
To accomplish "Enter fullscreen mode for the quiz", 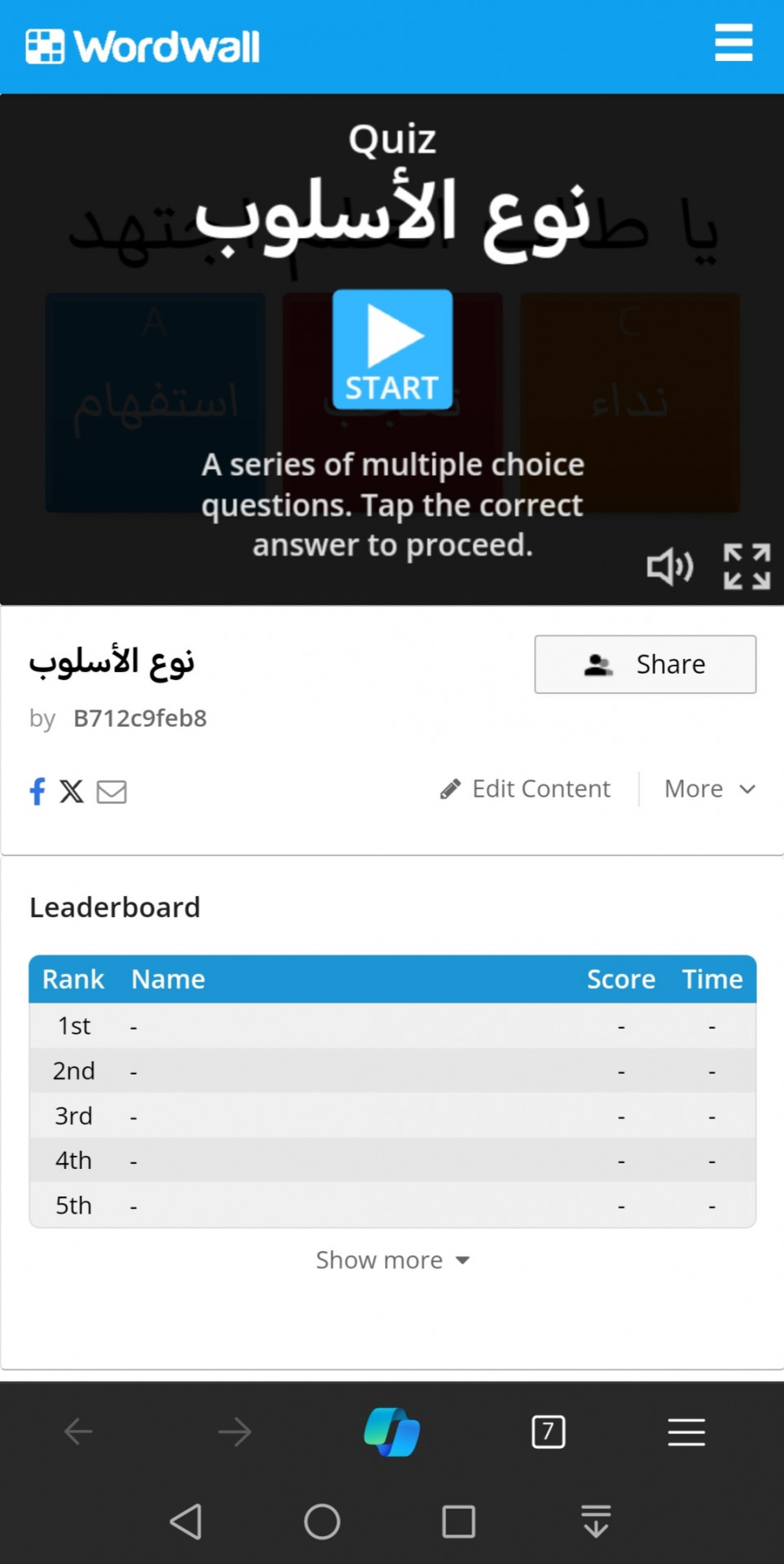I will coord(747,566).
